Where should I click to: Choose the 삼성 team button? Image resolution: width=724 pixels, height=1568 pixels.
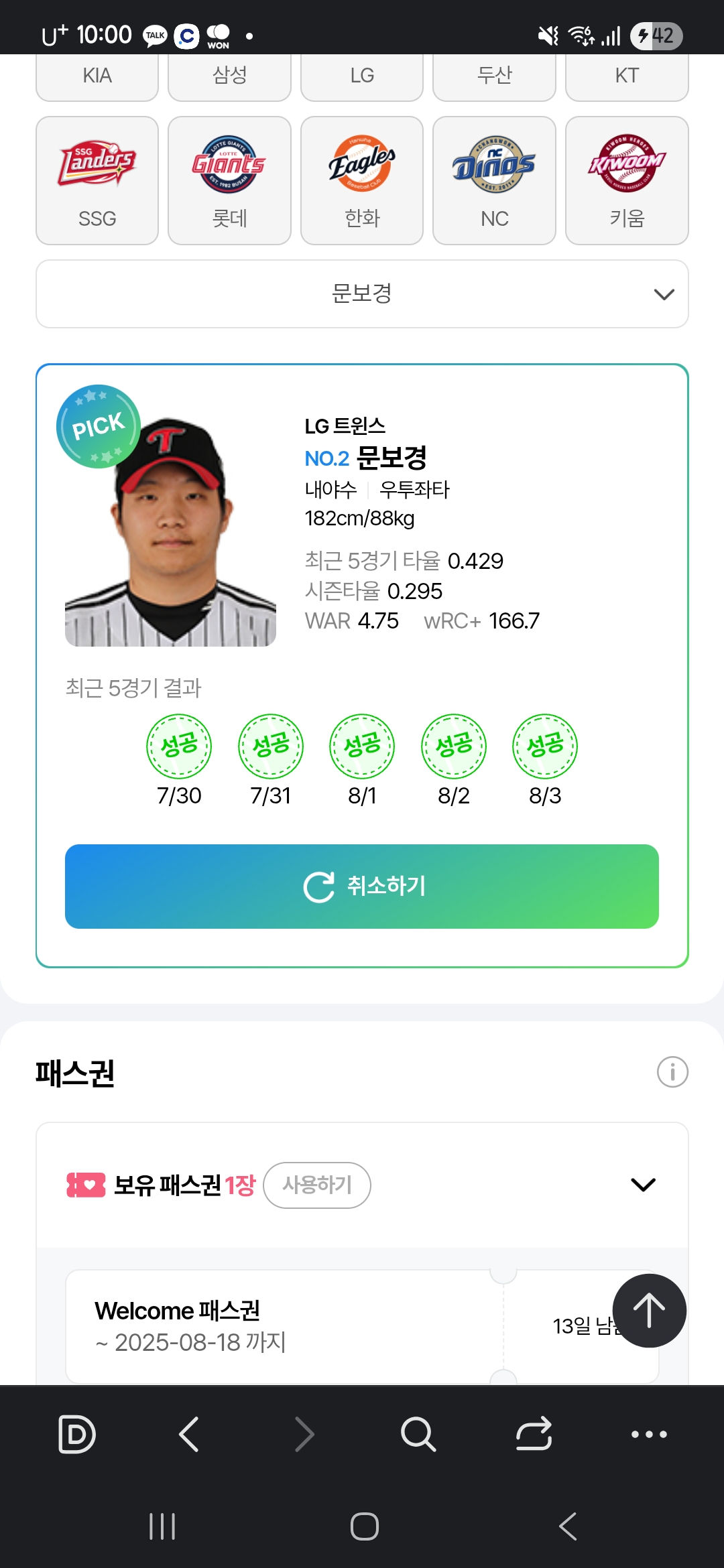tap(229, 76)
